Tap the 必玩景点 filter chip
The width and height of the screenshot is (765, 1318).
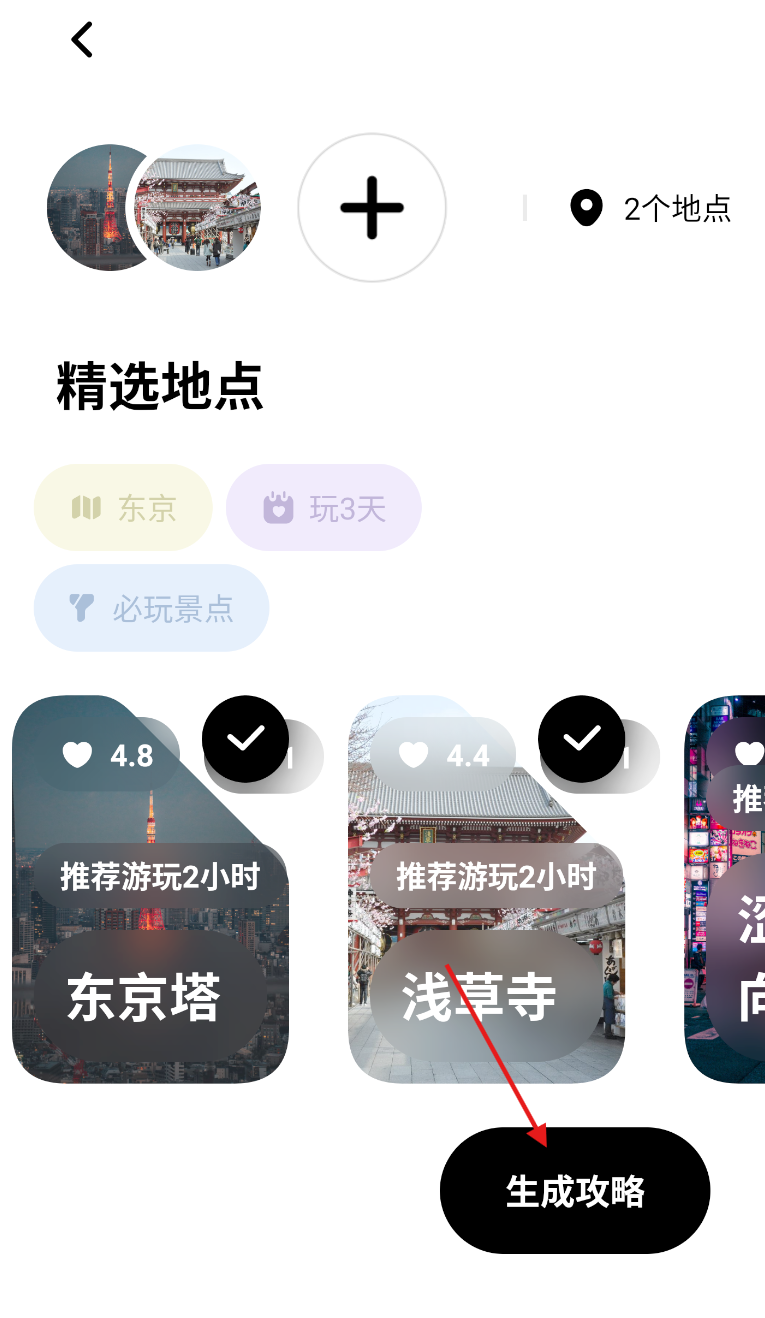tap(152, 608)
